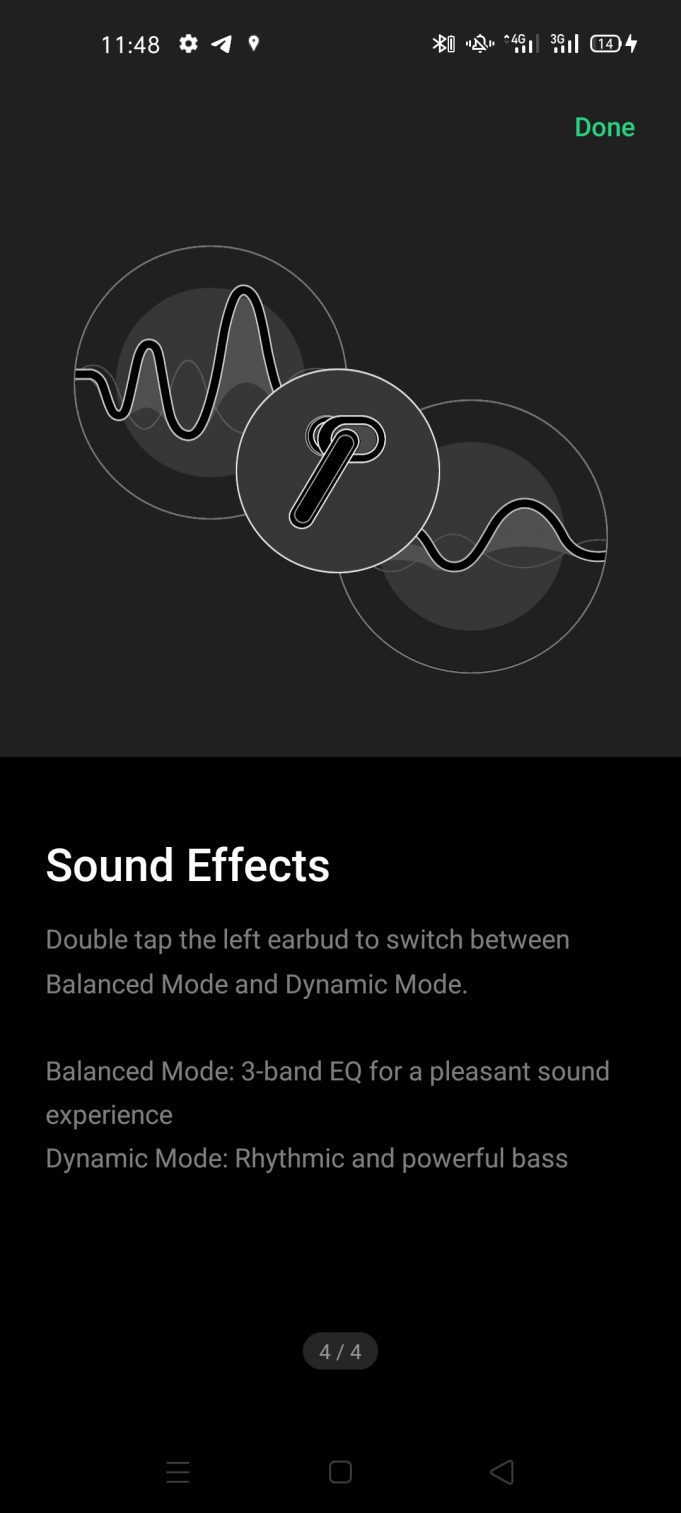
Task: Open recent apps from the navigation bar
Action: click(x=178, y=1472)
